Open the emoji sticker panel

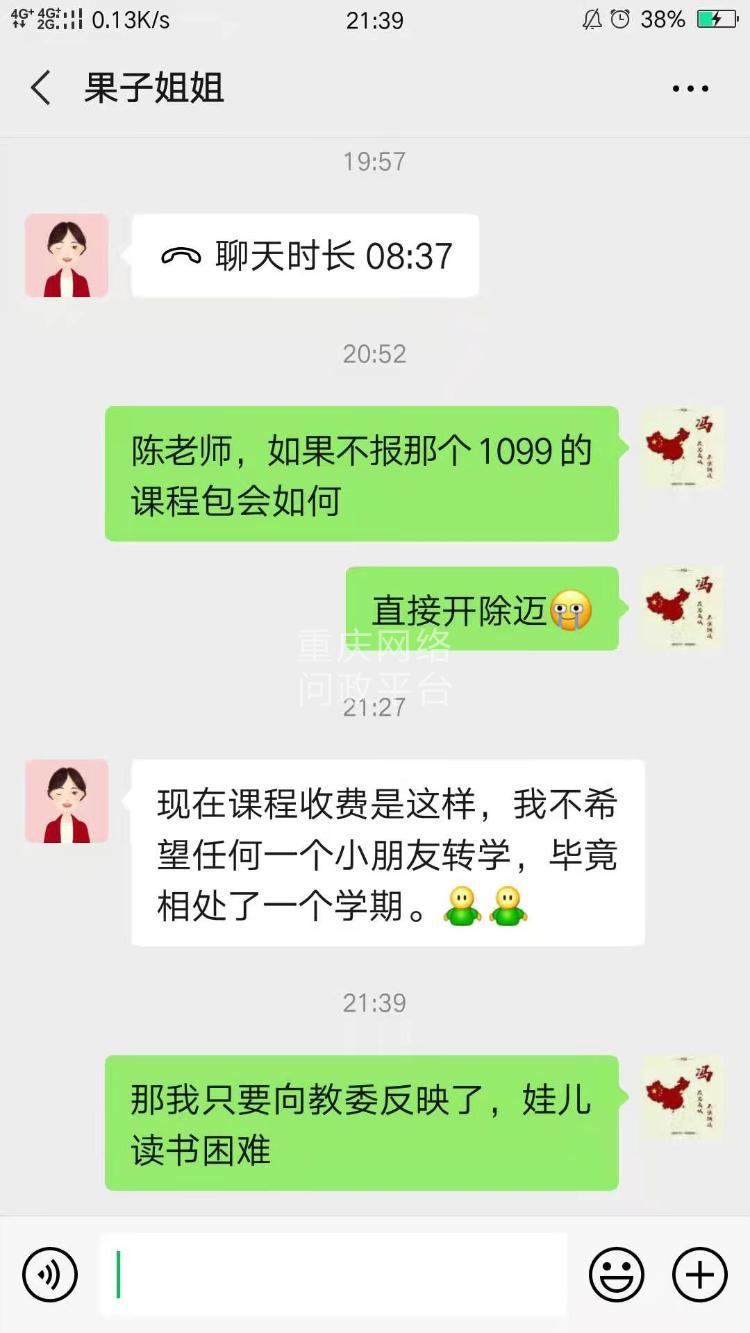point(616,1275)
